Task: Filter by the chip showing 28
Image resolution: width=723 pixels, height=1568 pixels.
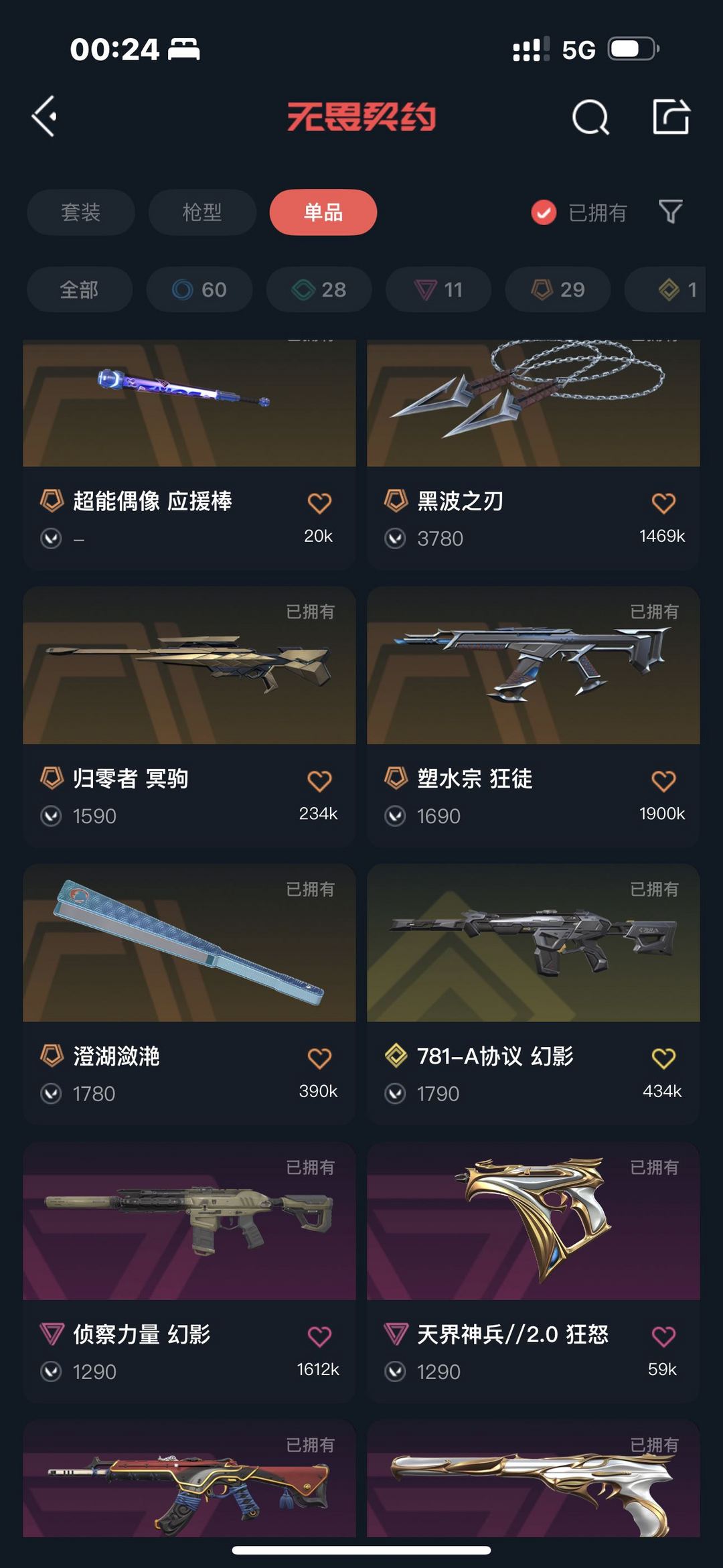Action: pos(319,289)
